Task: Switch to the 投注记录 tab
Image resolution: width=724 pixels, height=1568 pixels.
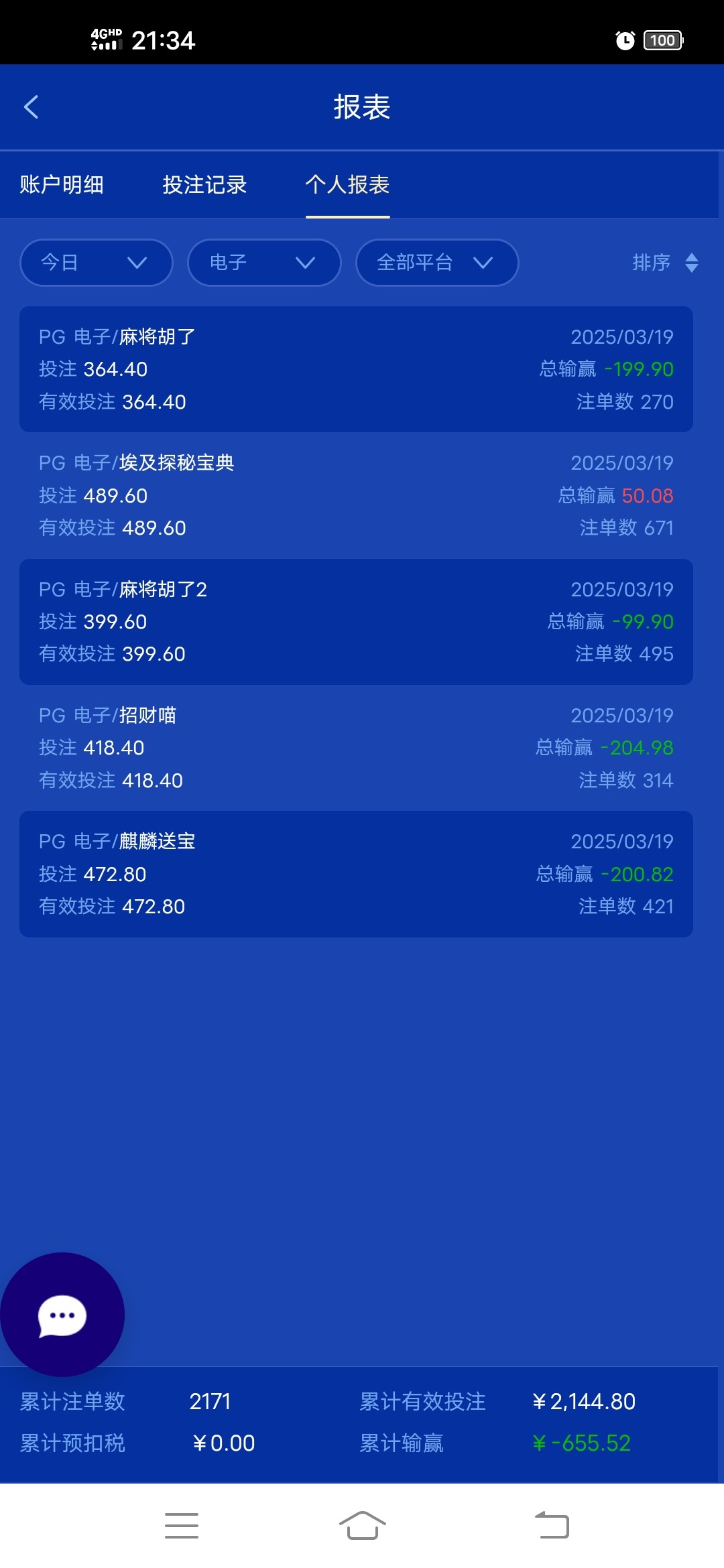Action: click(204, 185)
